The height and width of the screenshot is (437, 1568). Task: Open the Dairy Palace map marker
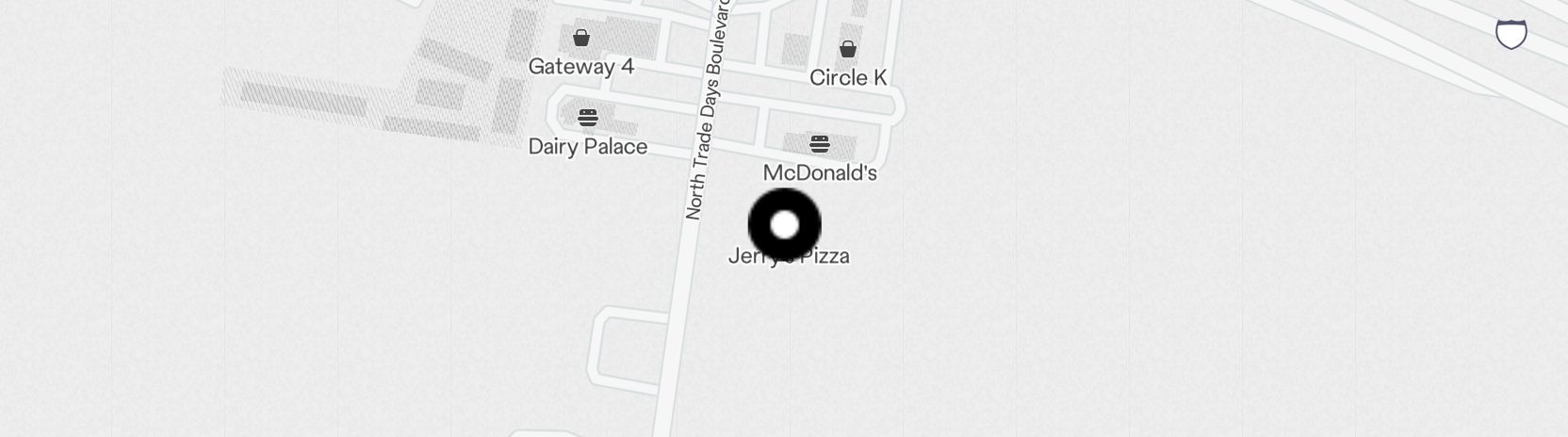[588, 119]
